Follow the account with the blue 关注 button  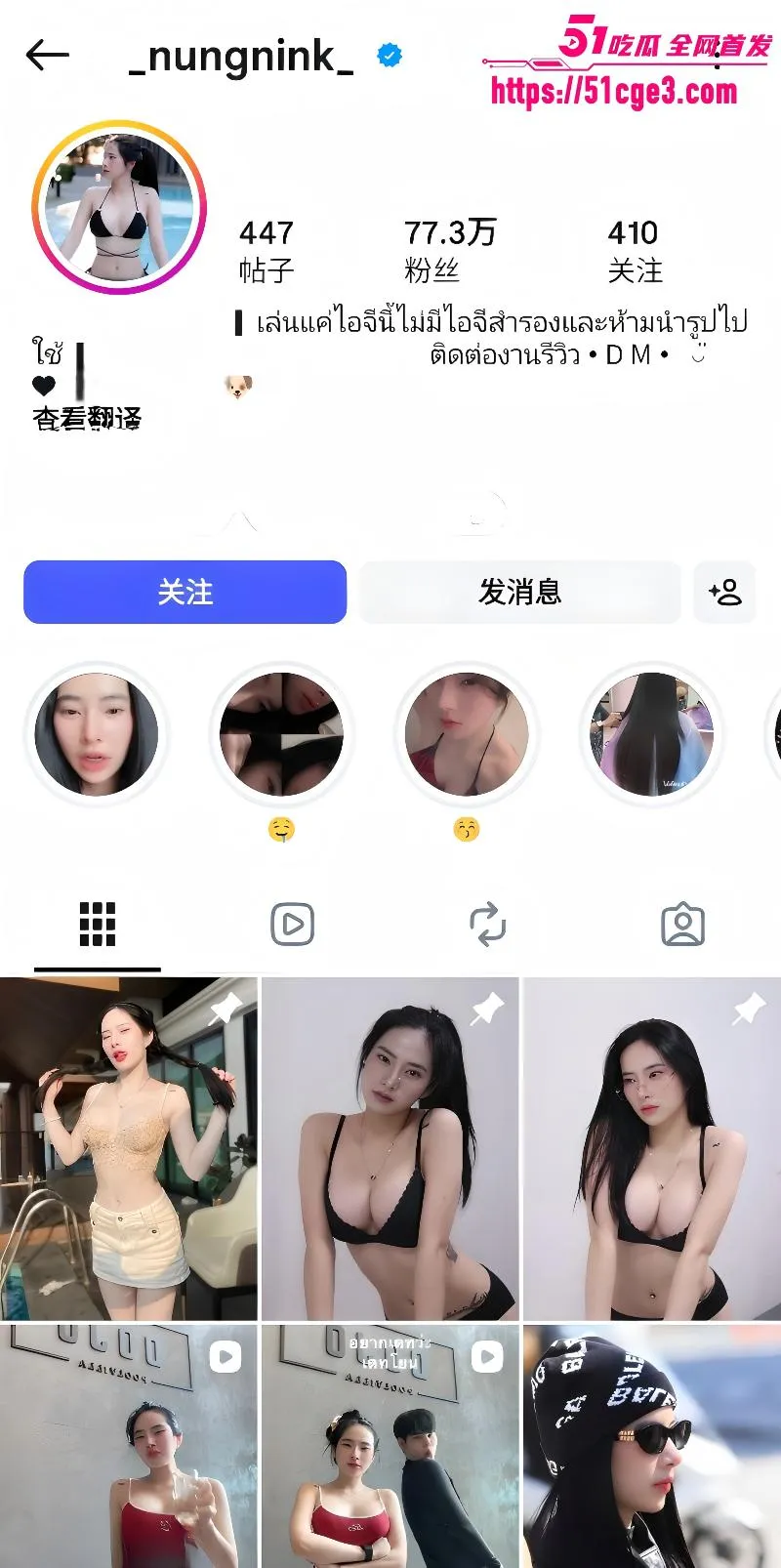click(x=185, y=592)
